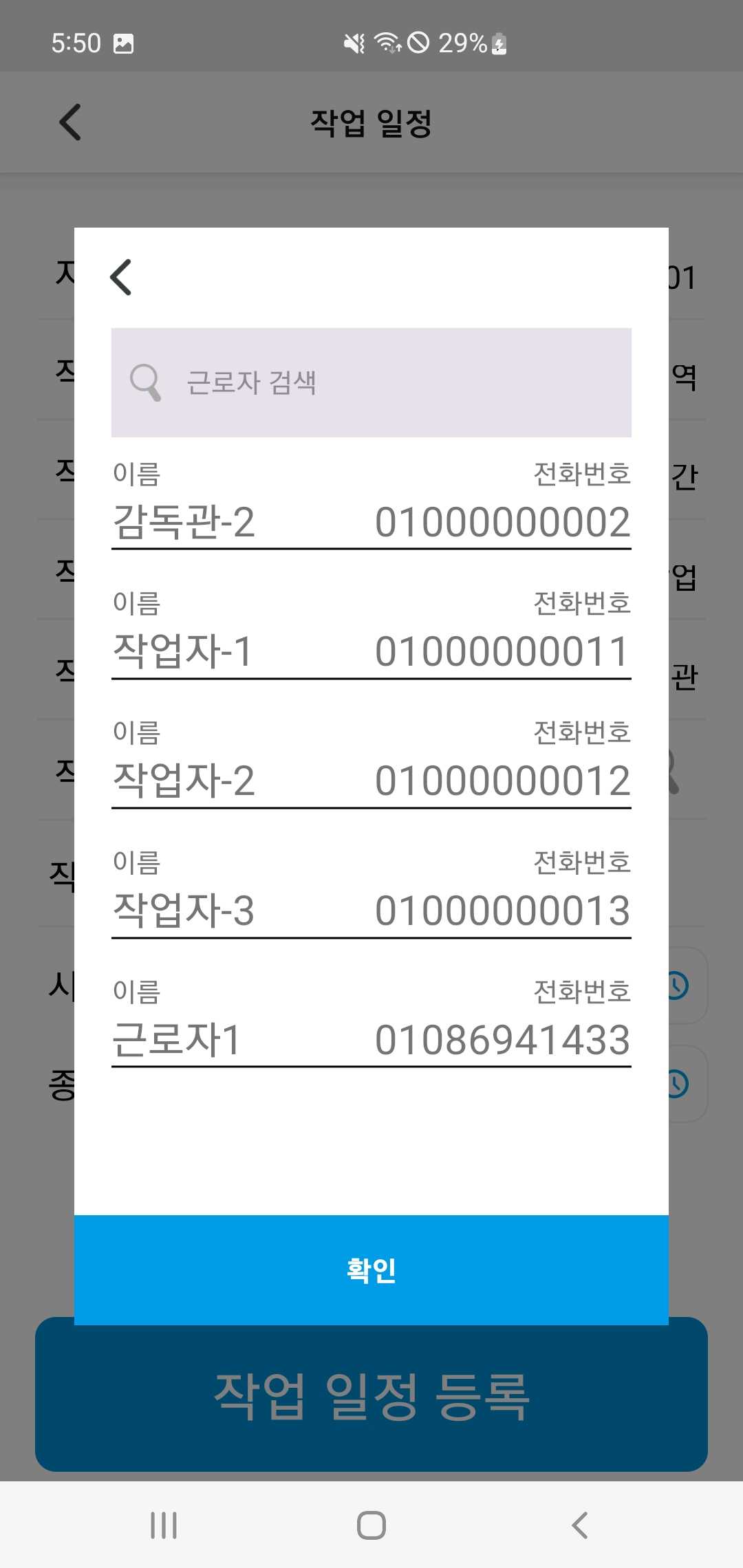Go back using the system navigation bar
This screenshot has width=743, height=1568.
click(x=580, y=1525)
